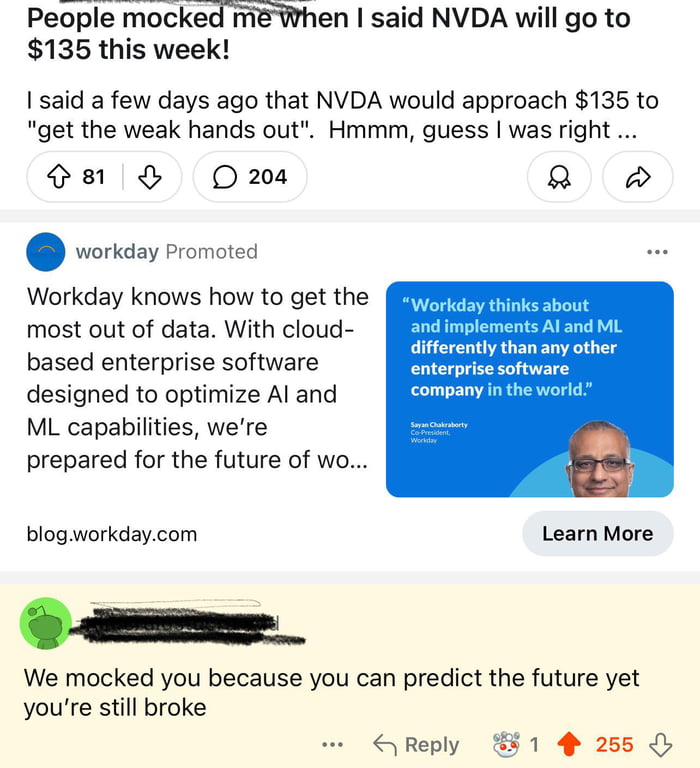Visit the blog.workday.com link
The height and width of the screenshot is (768, 700).
[112, 534]
